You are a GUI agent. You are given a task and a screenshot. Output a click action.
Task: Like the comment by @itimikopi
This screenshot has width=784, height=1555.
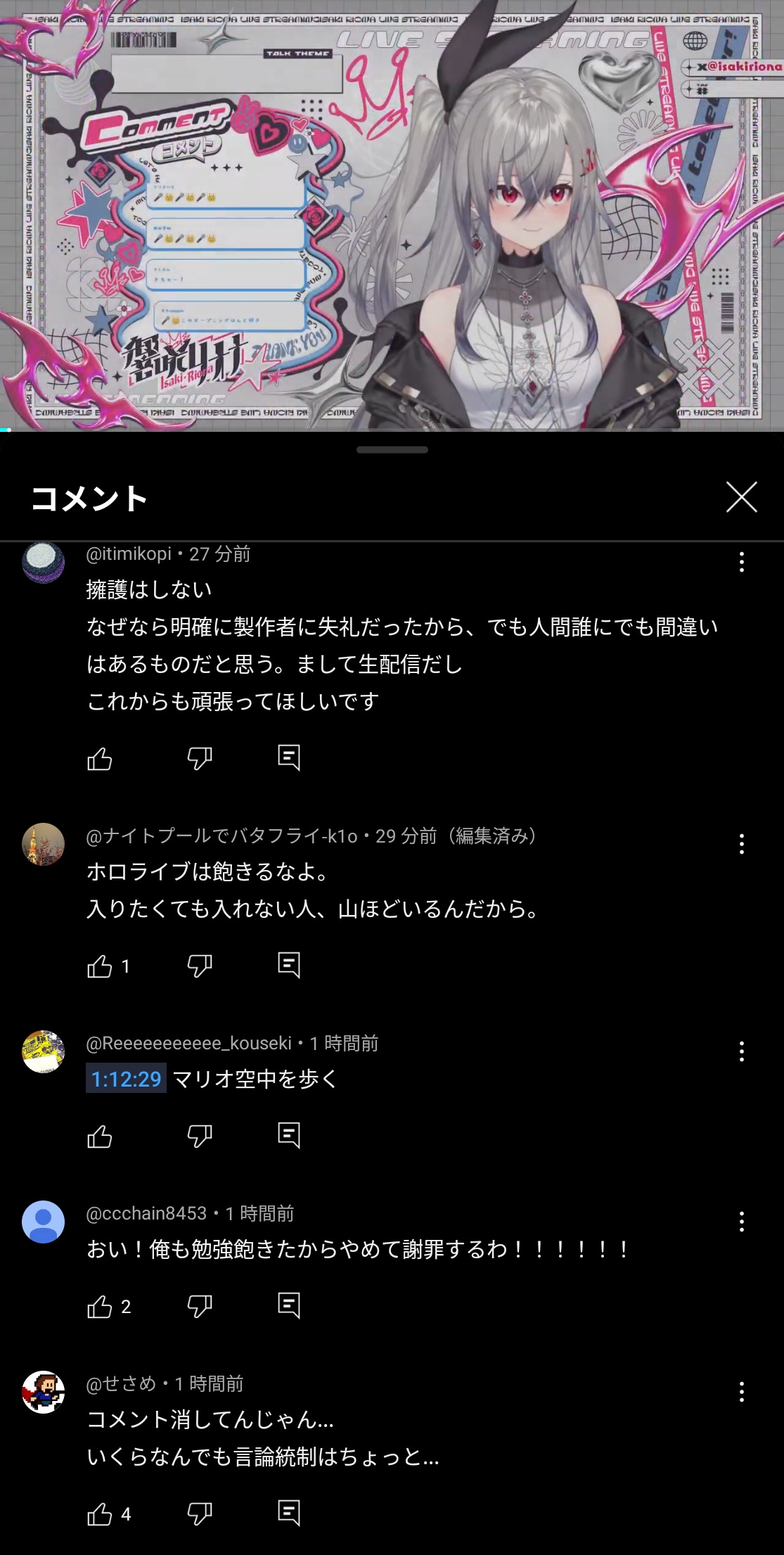[x=100, y=758]
